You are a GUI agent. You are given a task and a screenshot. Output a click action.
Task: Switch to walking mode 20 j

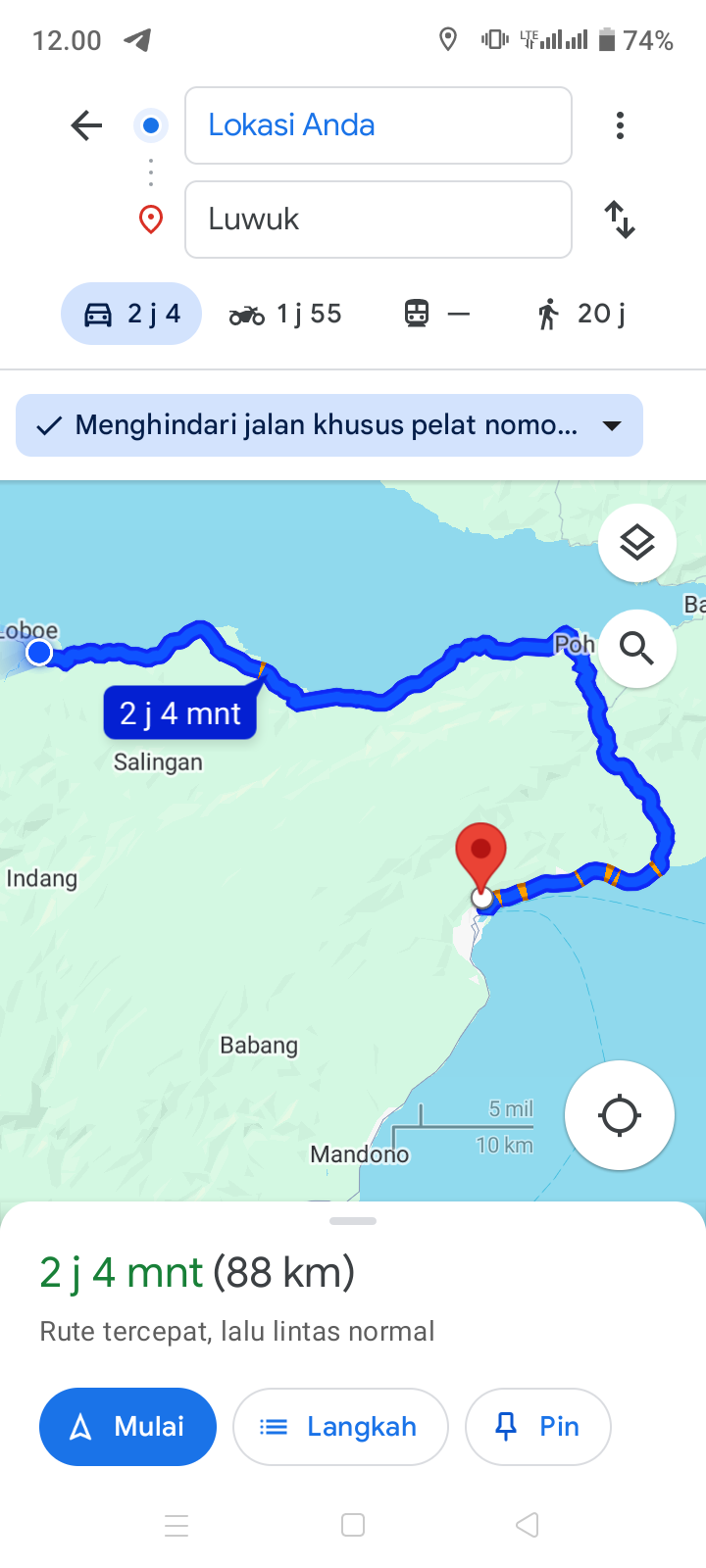coord(580,314)
